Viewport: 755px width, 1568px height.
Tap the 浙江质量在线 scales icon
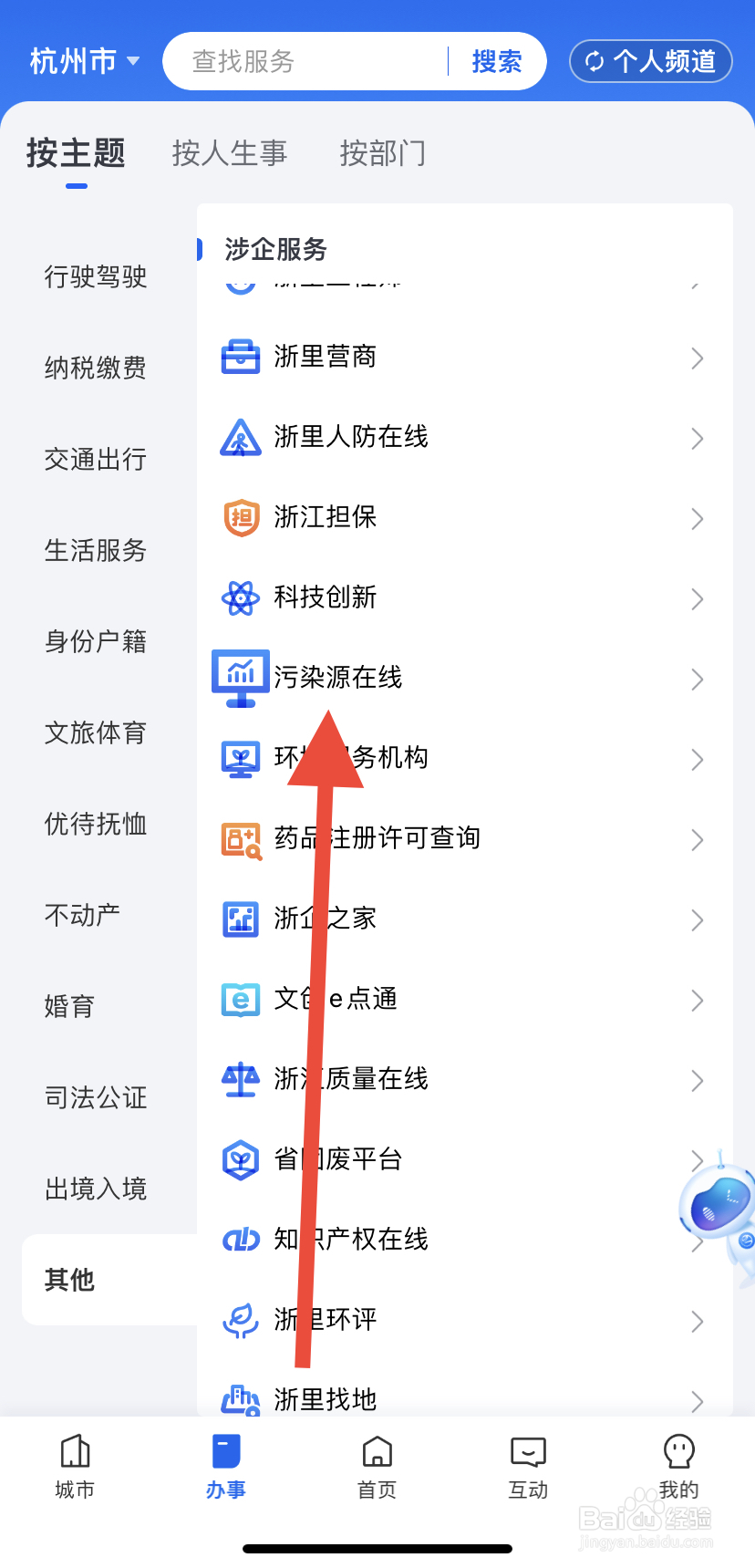tap(240, 1080)
